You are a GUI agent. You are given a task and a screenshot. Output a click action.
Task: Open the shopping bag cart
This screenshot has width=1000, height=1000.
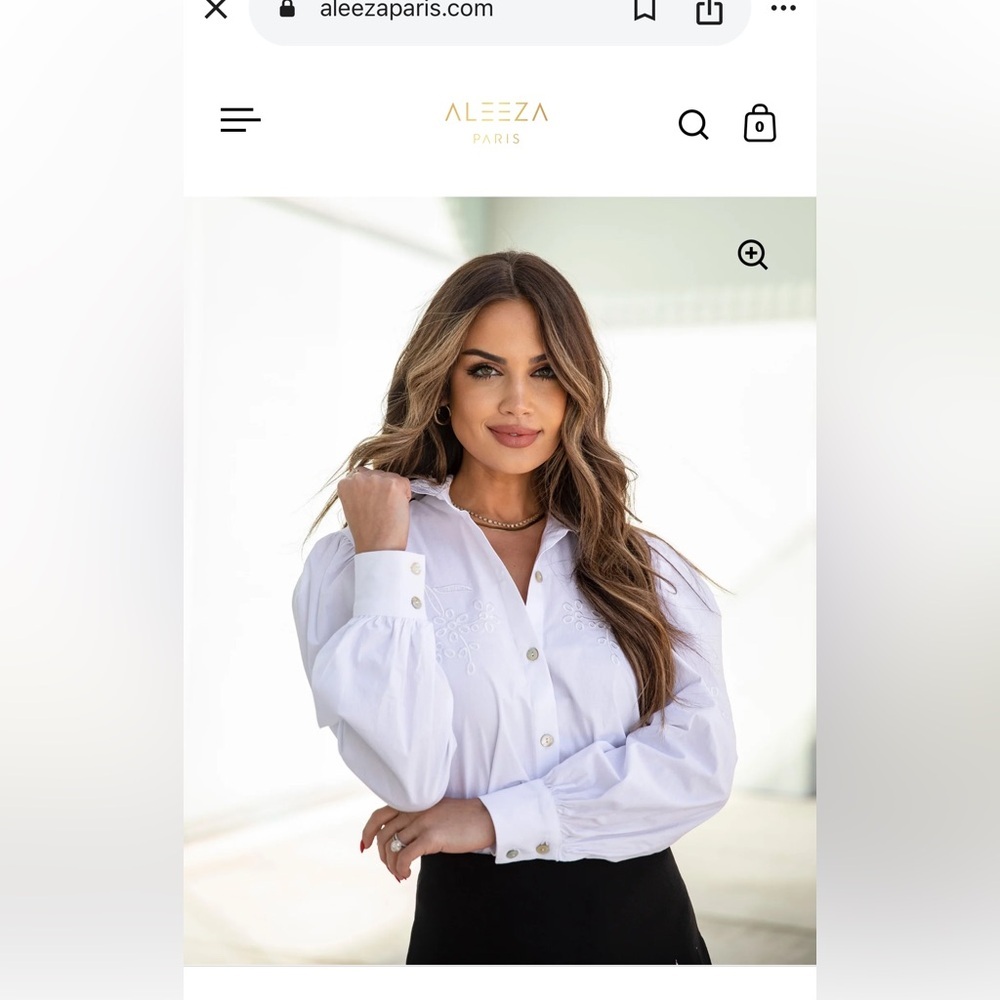(x=760, y=124)
